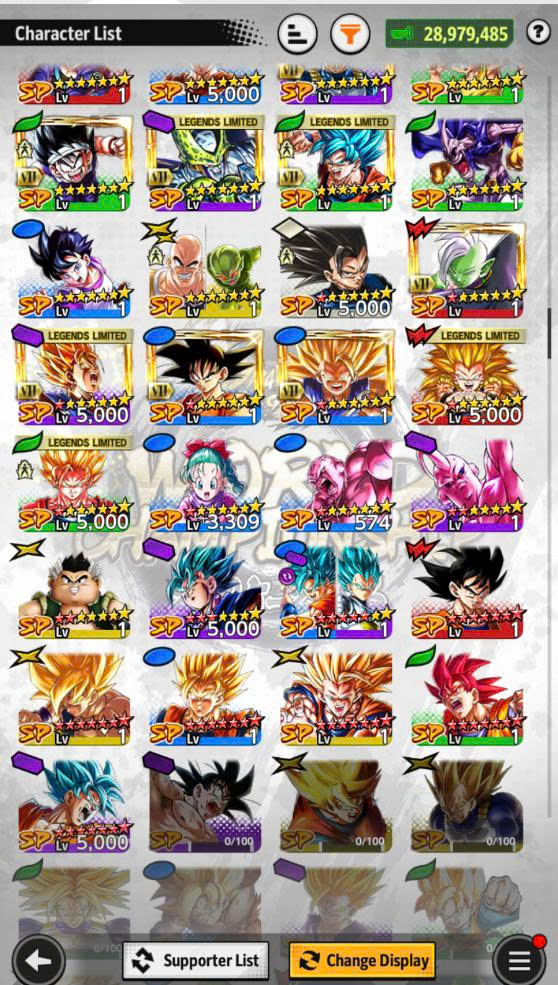This screenshot has height=985, width=558.
Task: Select the red-haired Super Saiyan God Goku card
Action: click(468, 698)
